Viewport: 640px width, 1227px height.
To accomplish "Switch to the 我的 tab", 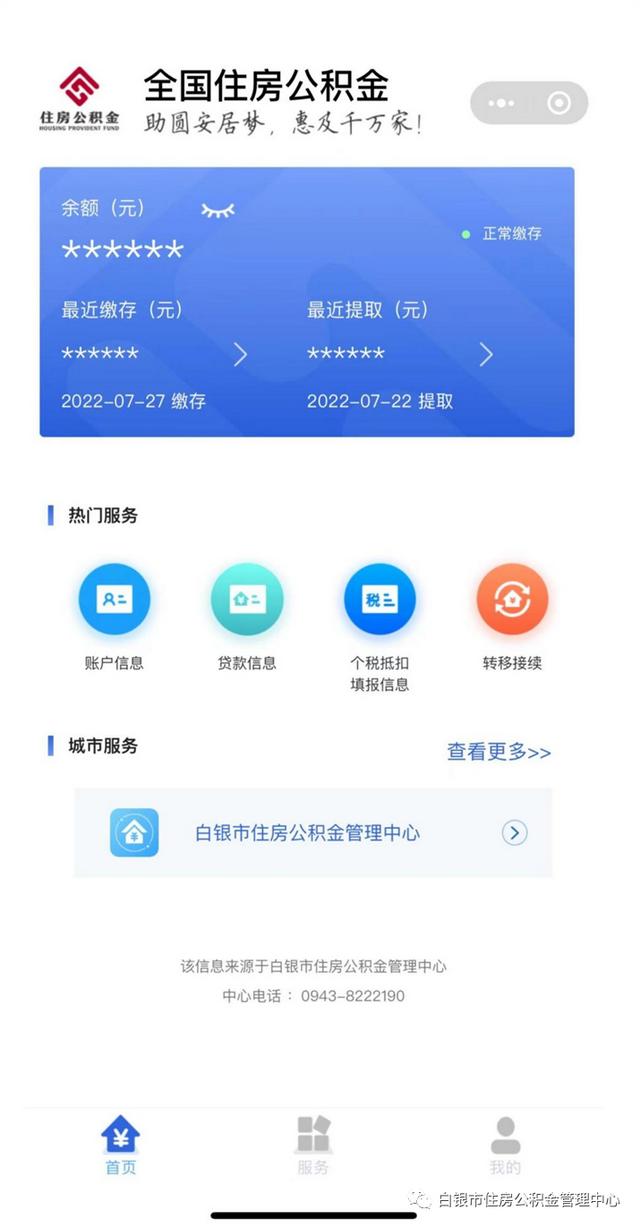I will point(505,1146).
